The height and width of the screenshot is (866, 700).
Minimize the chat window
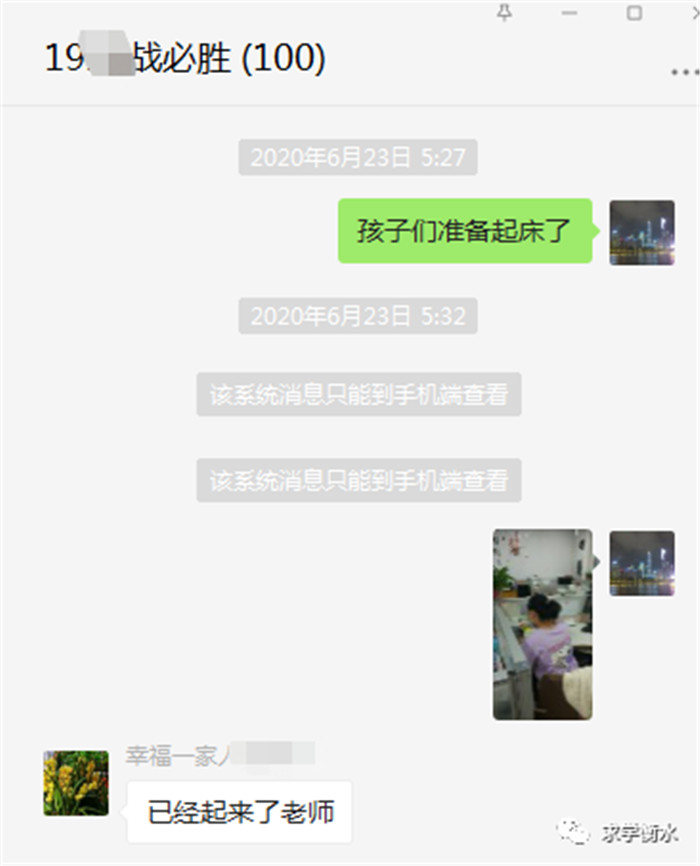coord(570,13)
